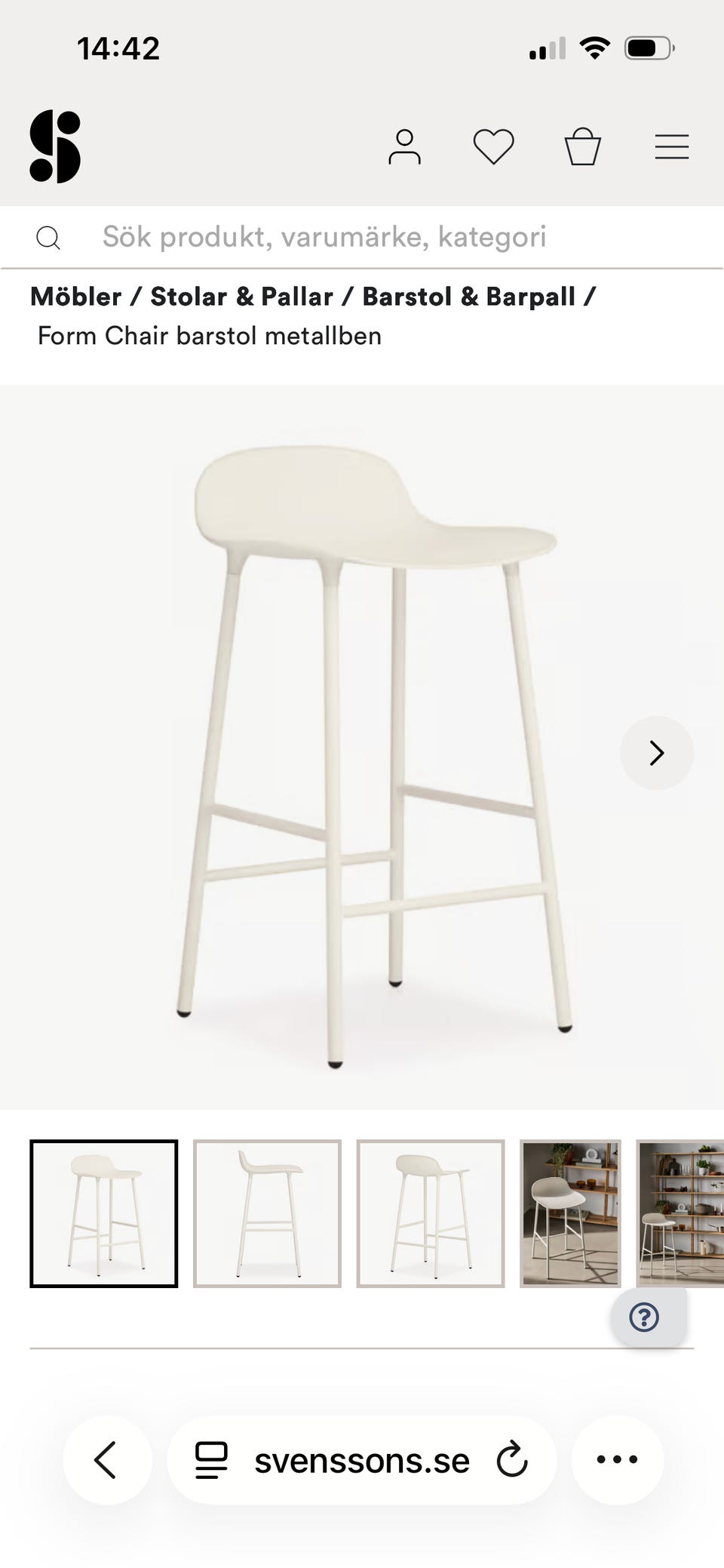724x1568 pixels.
Task: Select the third stool thumbnail
Action: 430,1213
